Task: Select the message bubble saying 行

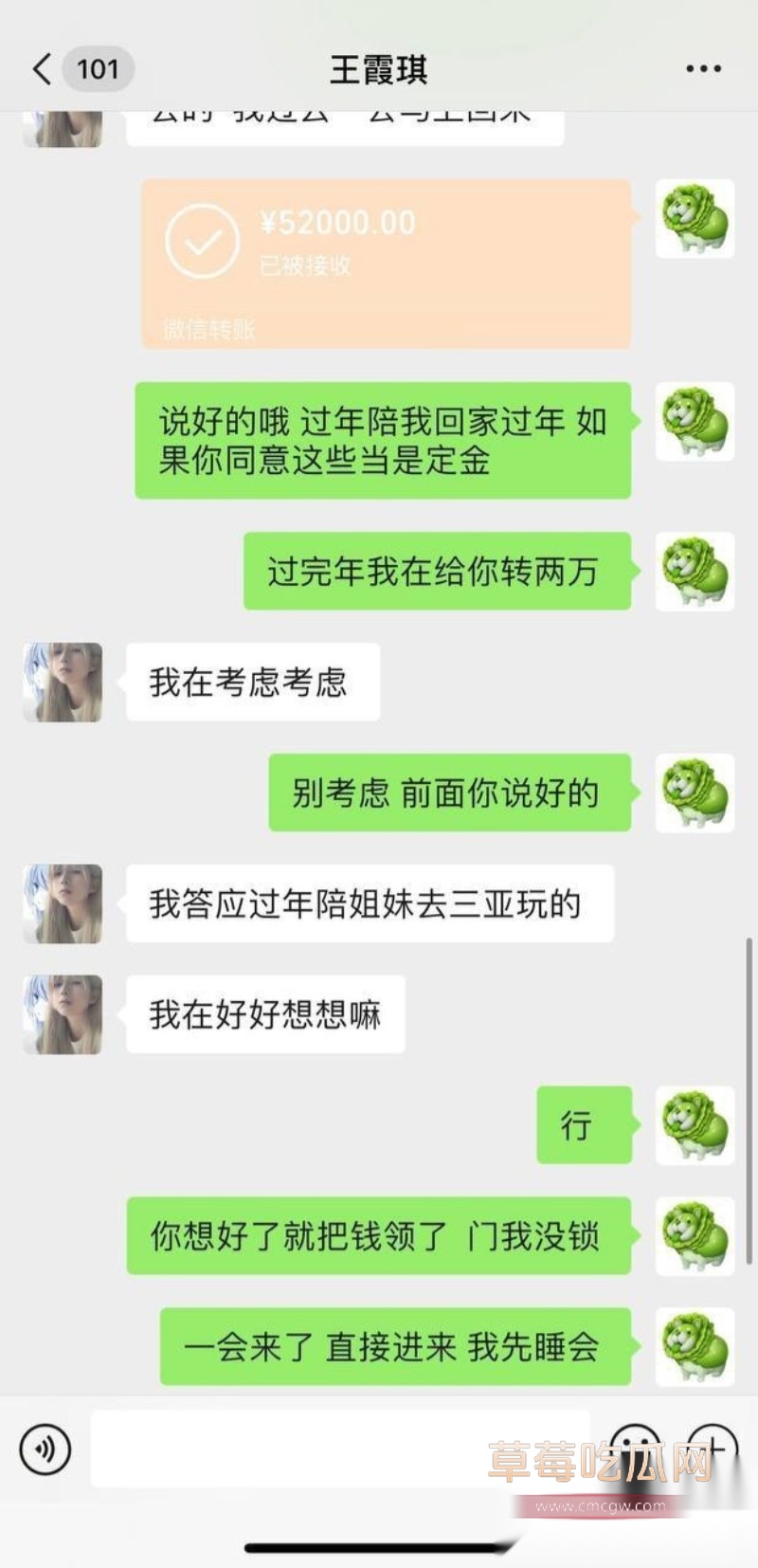Action: pyautogui.click(x=583, y=1127)
